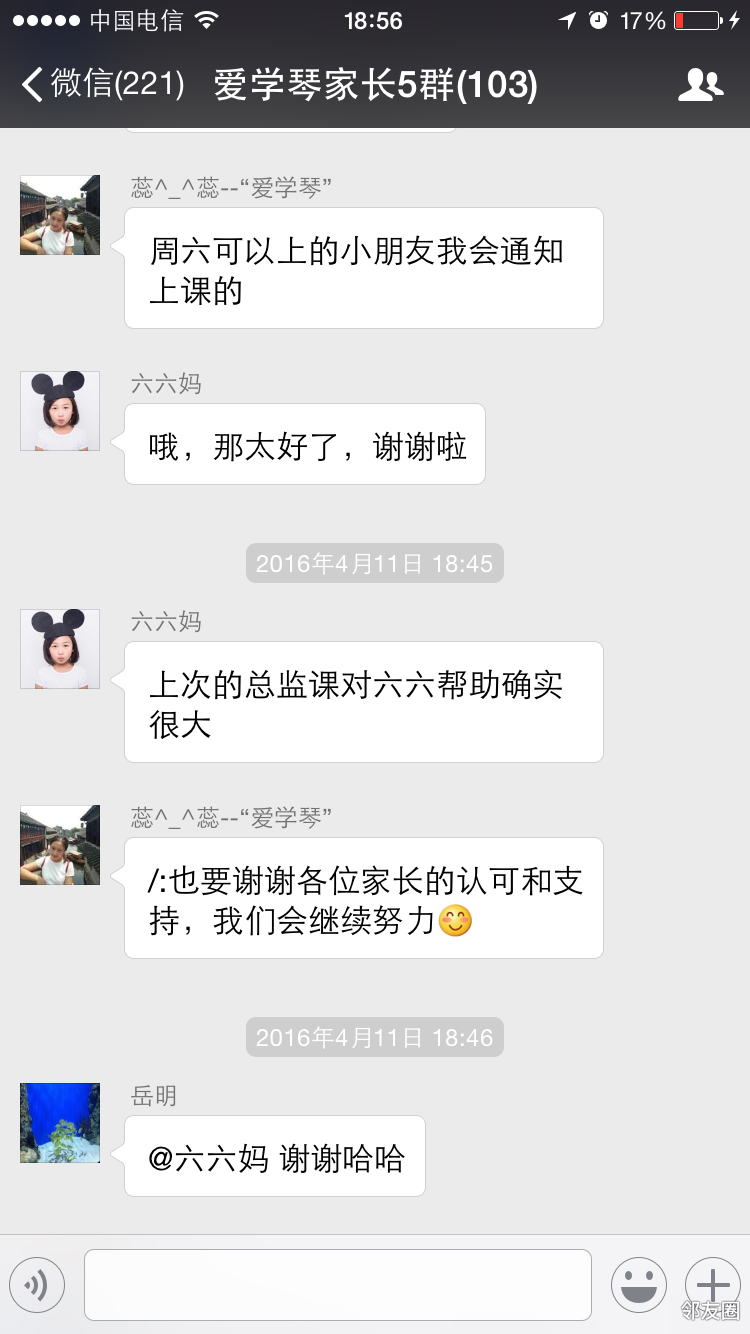Switch to voice message input
This screenshot has width=750, height=1334.
point(37,1285)
